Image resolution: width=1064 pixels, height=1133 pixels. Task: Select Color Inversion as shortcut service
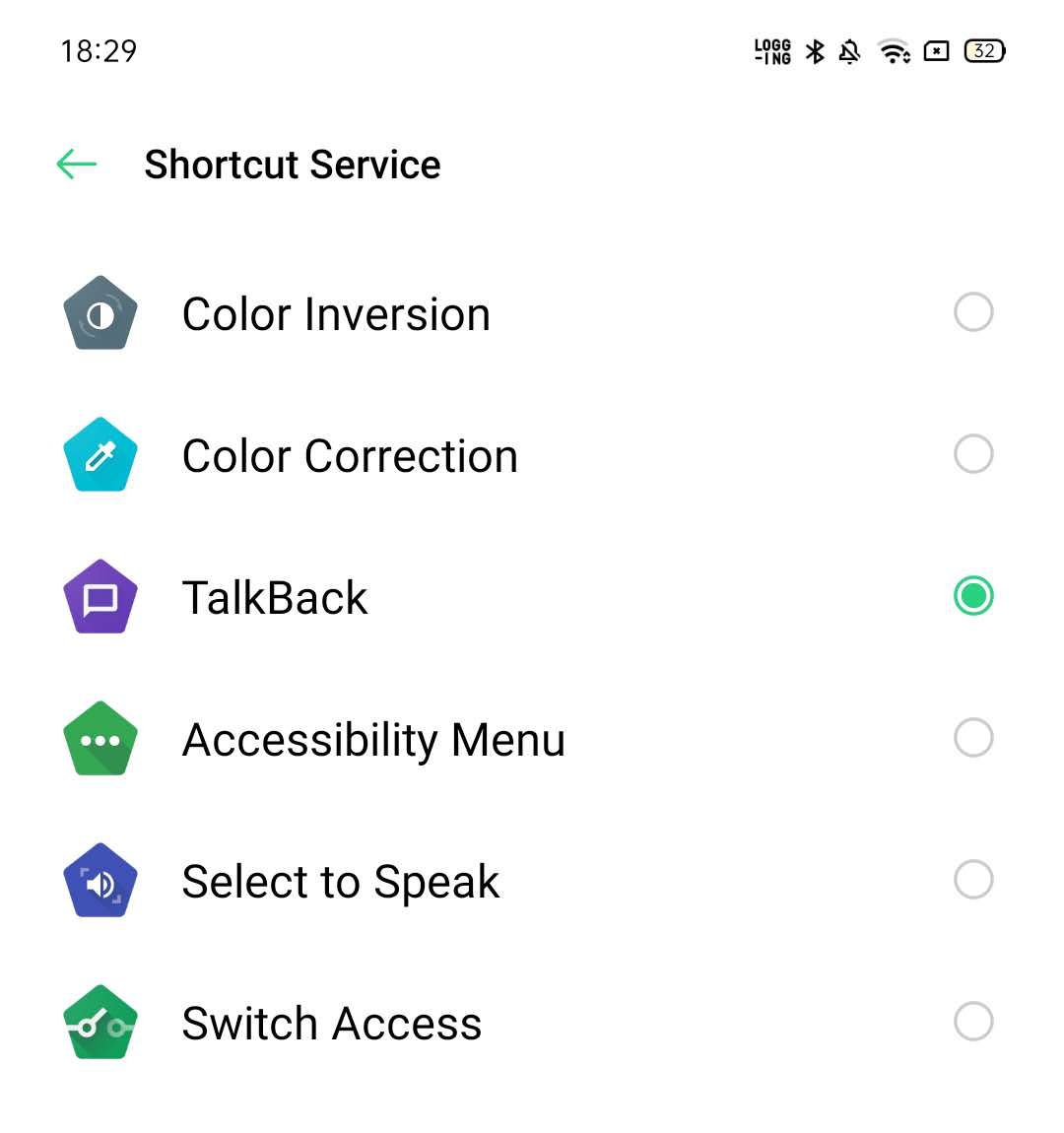coord(972,313)
